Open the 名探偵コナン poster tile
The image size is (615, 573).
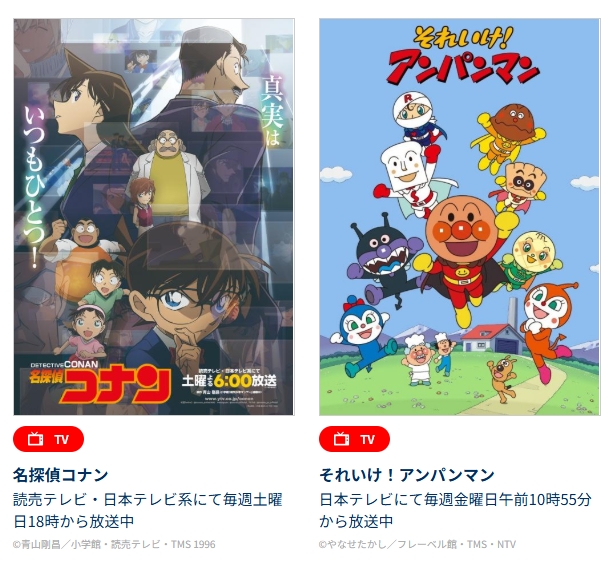(153, 216)
